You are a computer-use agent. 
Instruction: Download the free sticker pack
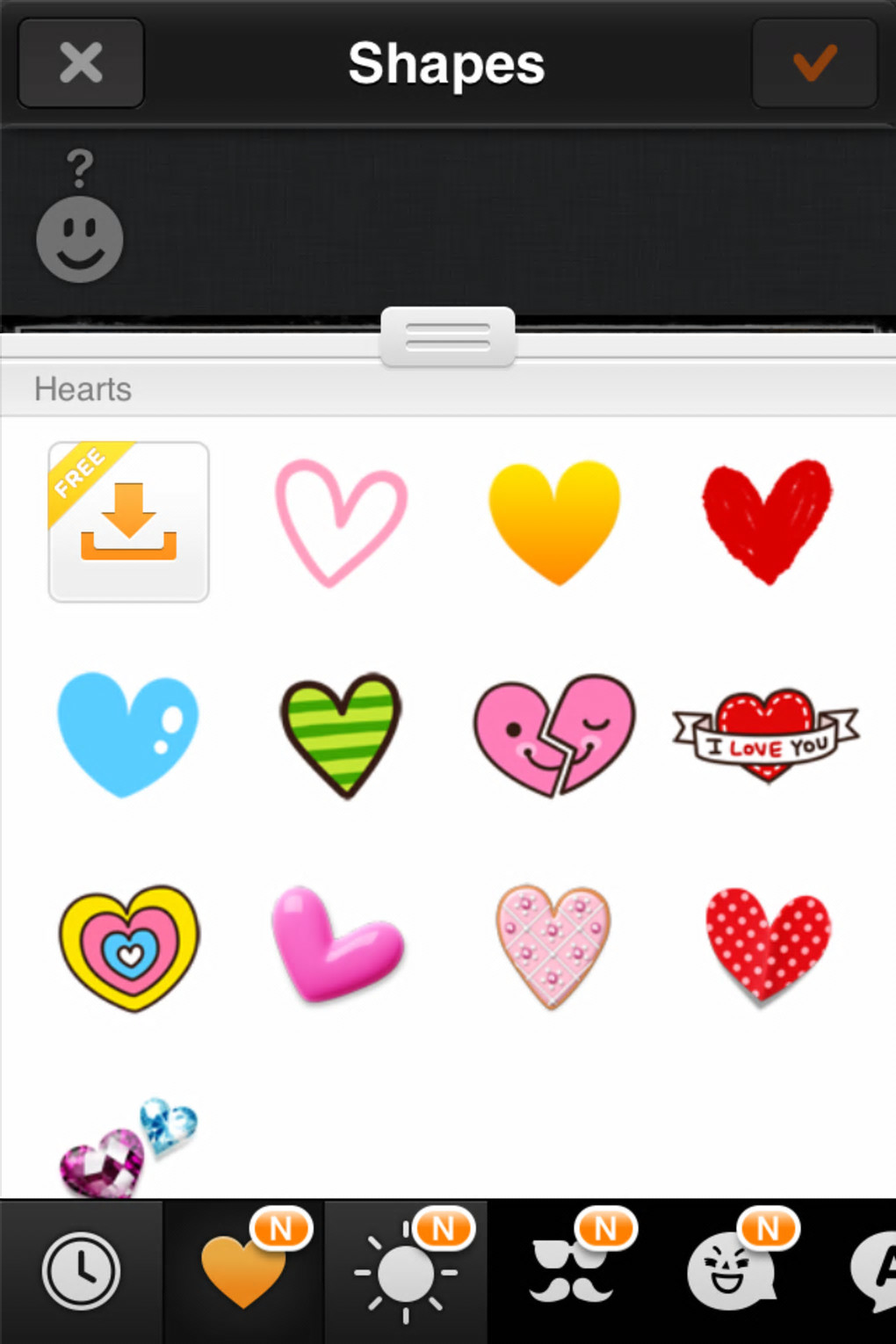point(128,522)
